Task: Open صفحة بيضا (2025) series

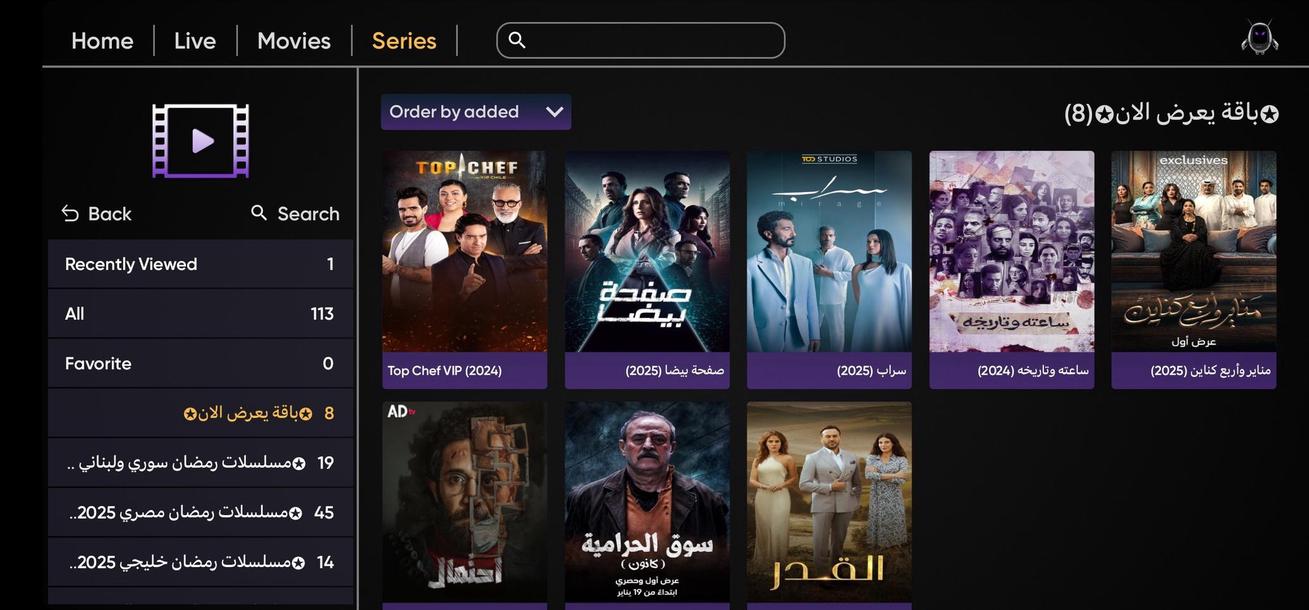Action: (x=647, y=268)
